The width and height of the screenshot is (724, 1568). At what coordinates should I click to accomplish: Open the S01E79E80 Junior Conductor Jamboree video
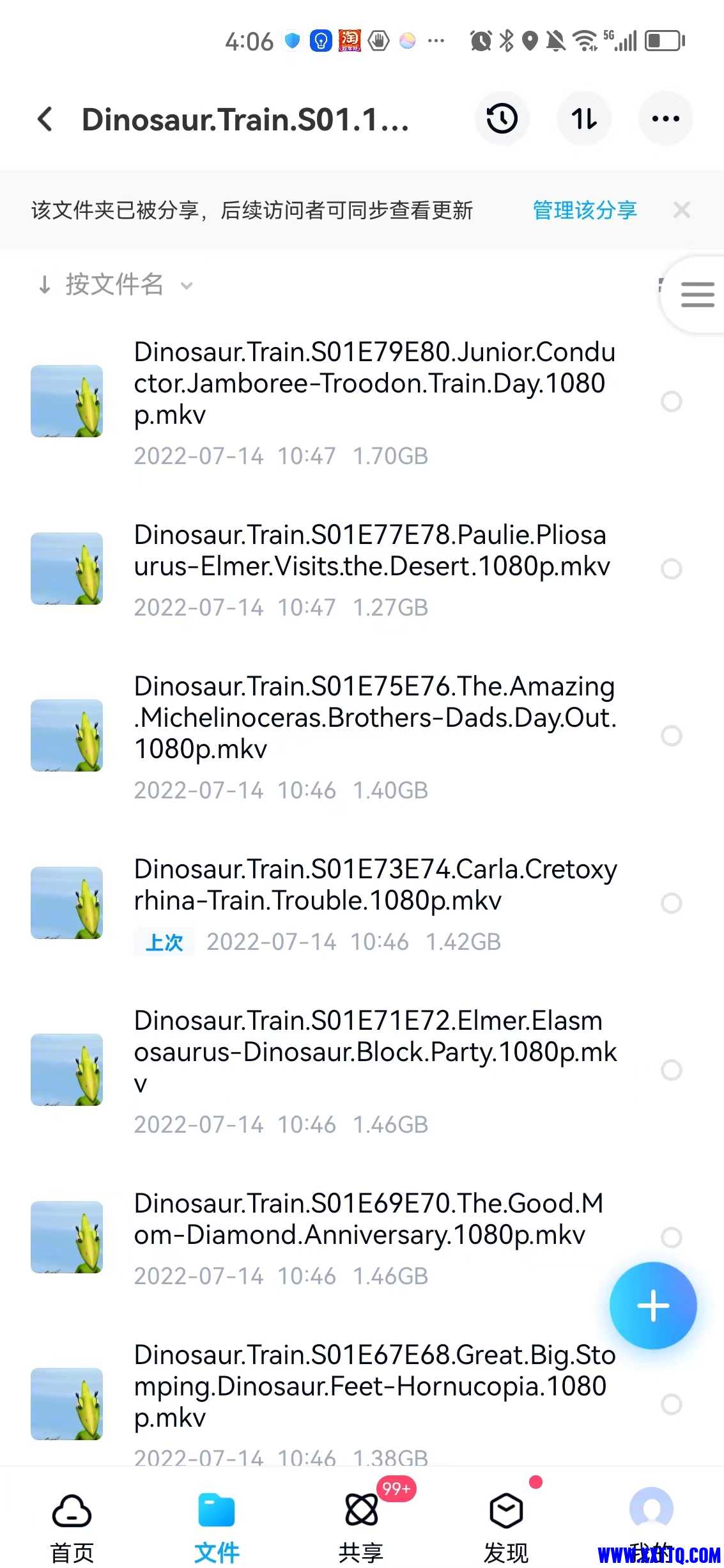pyautogui.click(x=374, y=384)
